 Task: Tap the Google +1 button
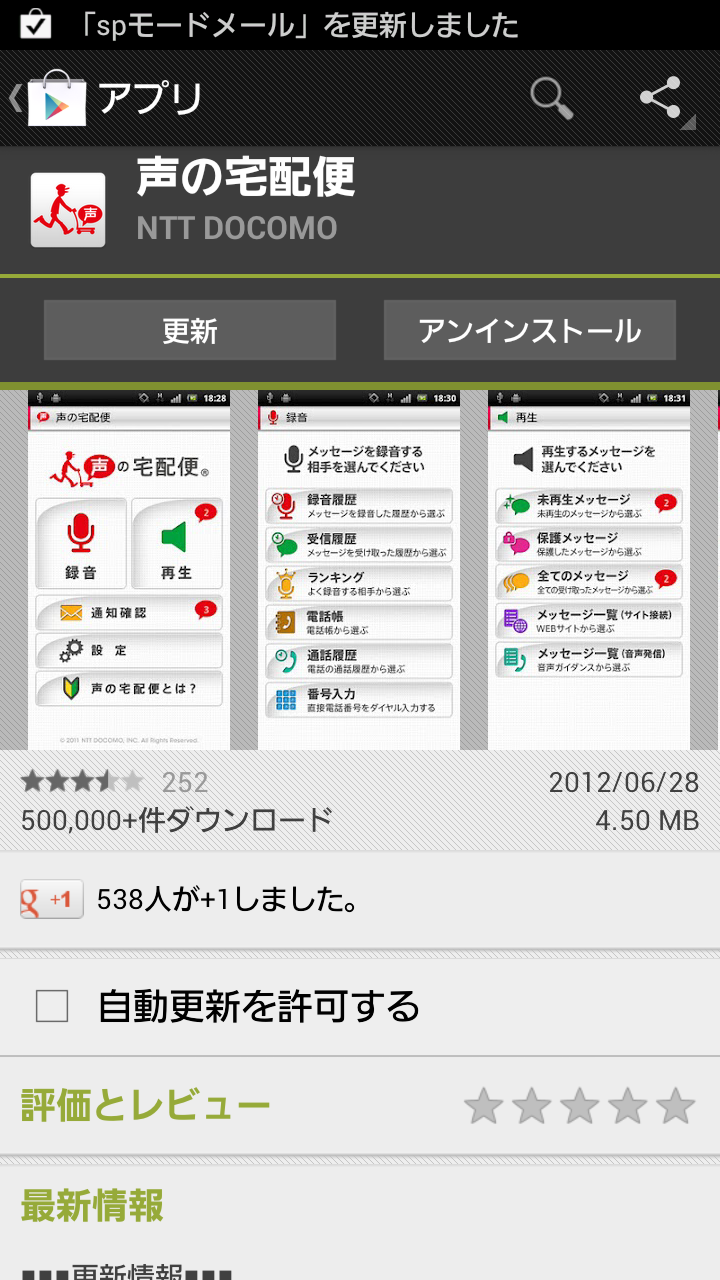coord(52,900)
